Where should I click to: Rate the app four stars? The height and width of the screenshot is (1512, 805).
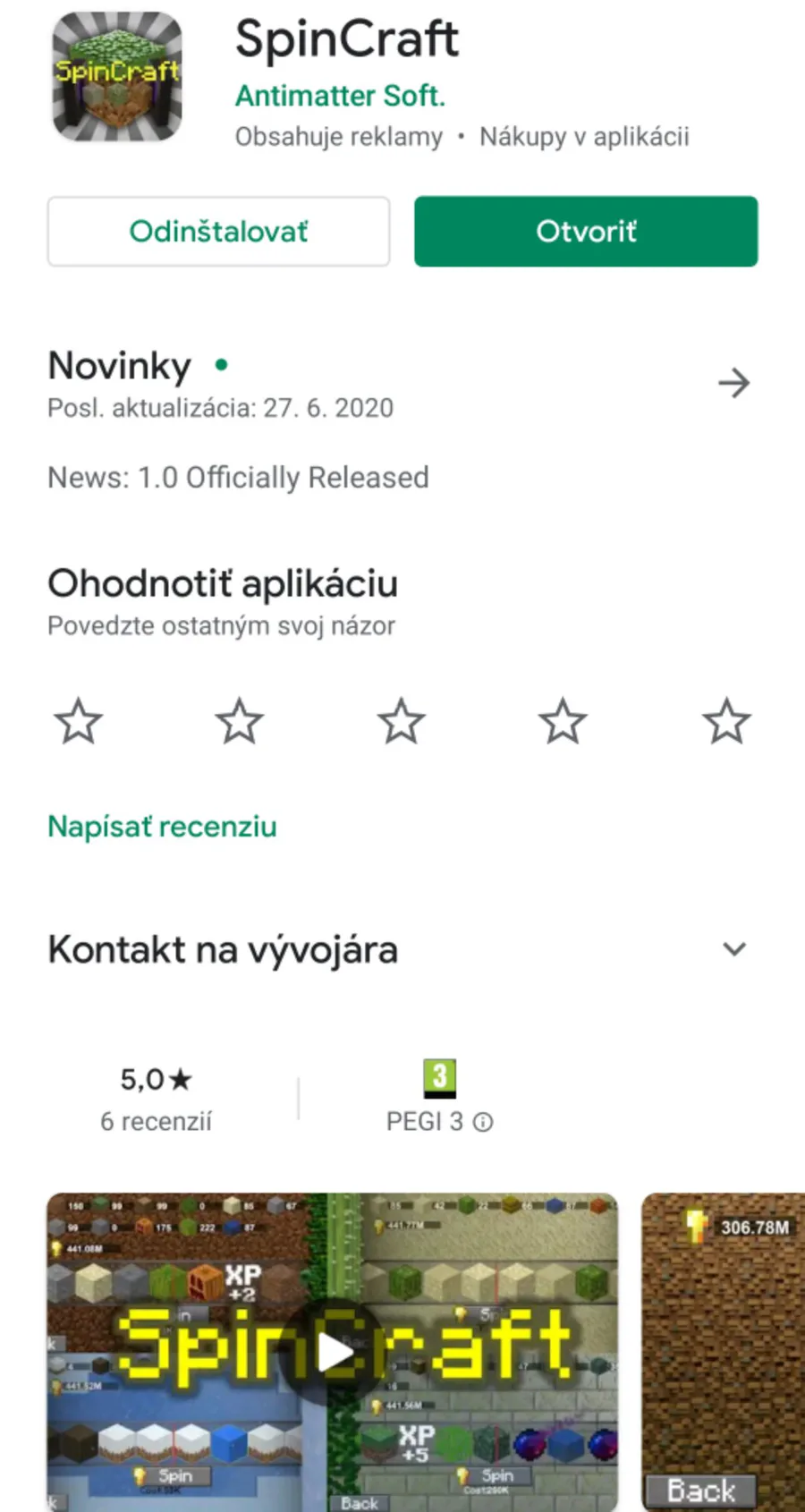pos(563,721)
